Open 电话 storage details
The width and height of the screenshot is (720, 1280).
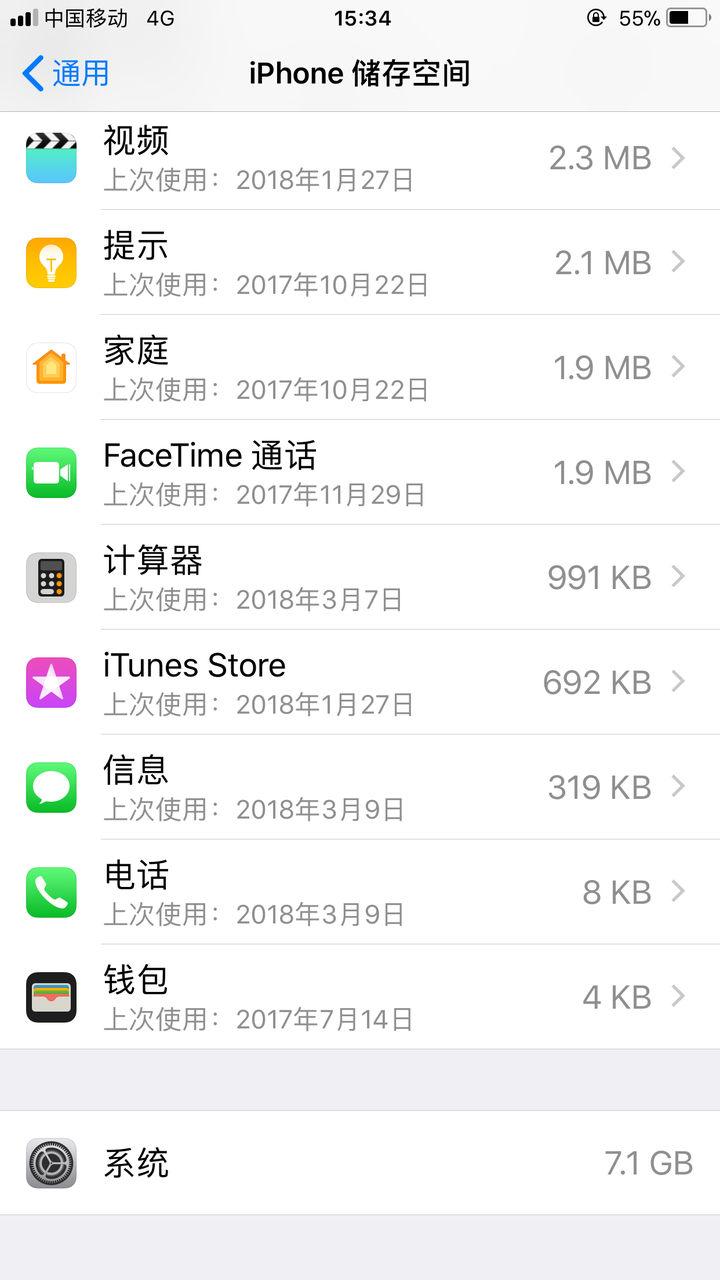tap(360, 893)
